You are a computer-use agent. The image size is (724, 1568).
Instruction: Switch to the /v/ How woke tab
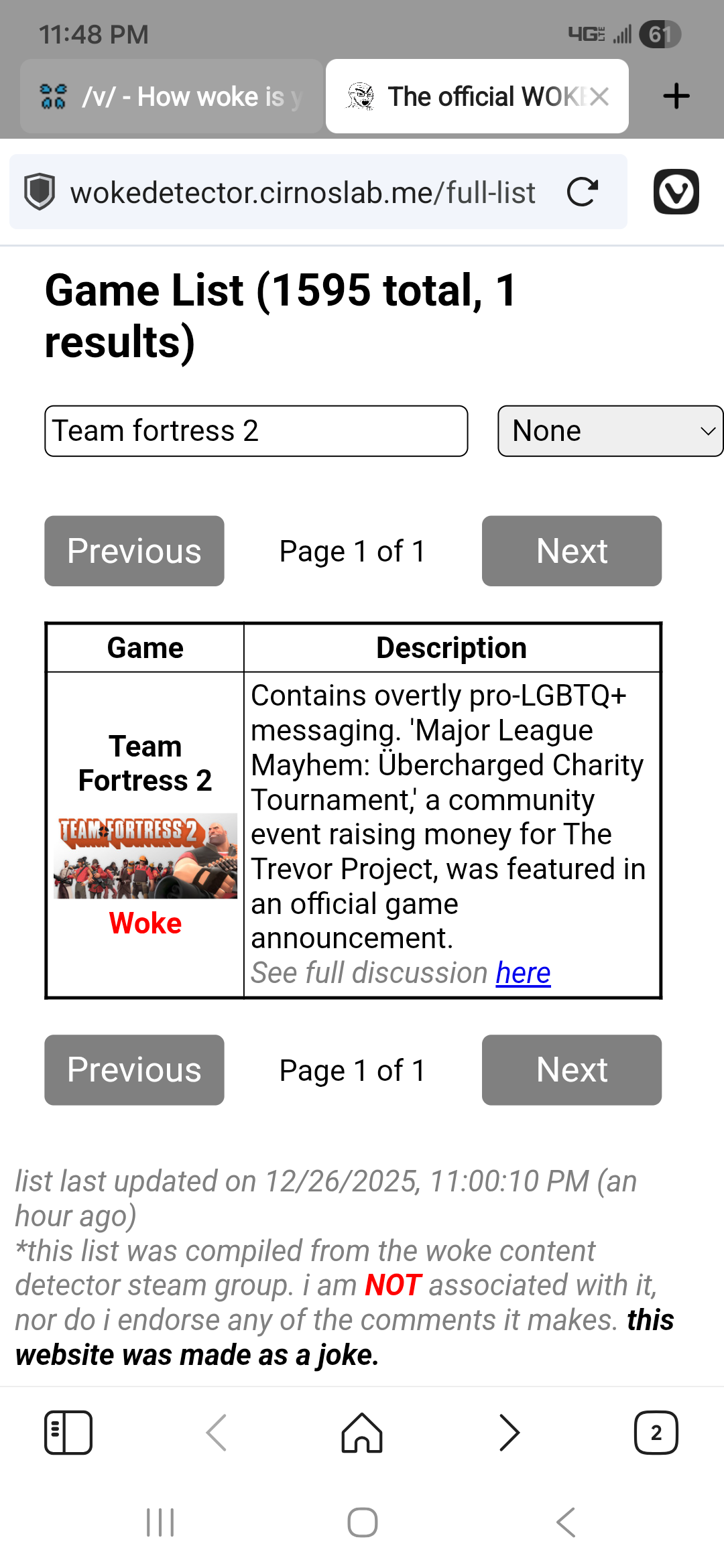171,96
